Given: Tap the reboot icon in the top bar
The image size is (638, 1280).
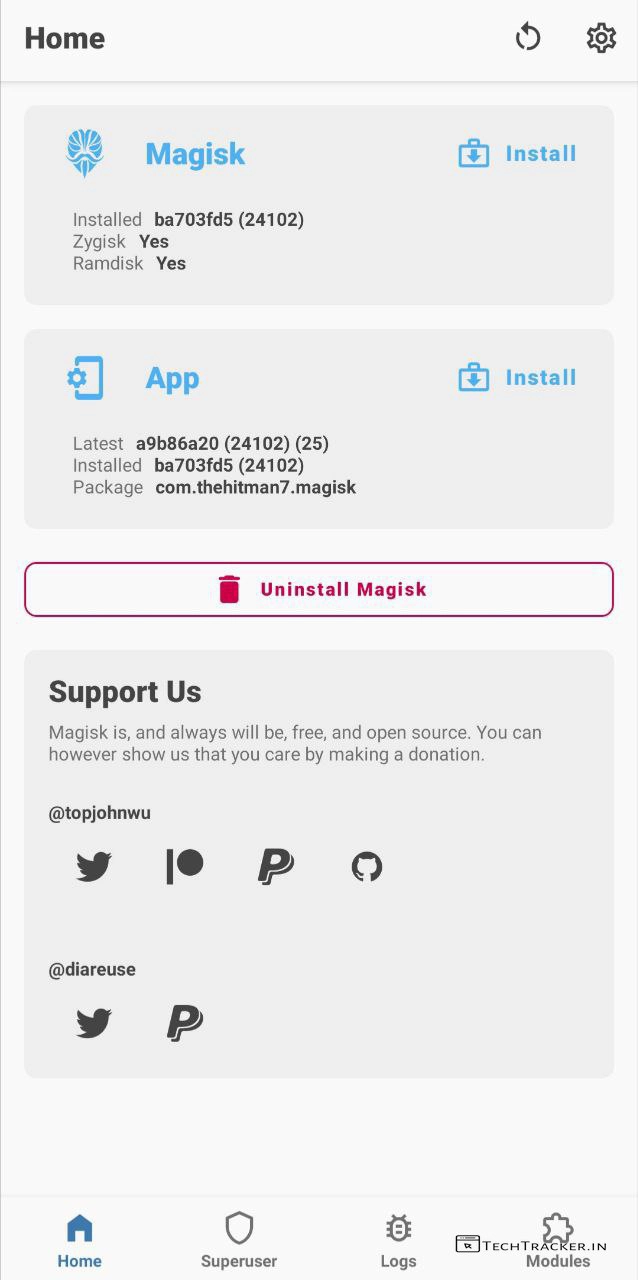Looking at the screenshot, I should [x=528, y=38].
